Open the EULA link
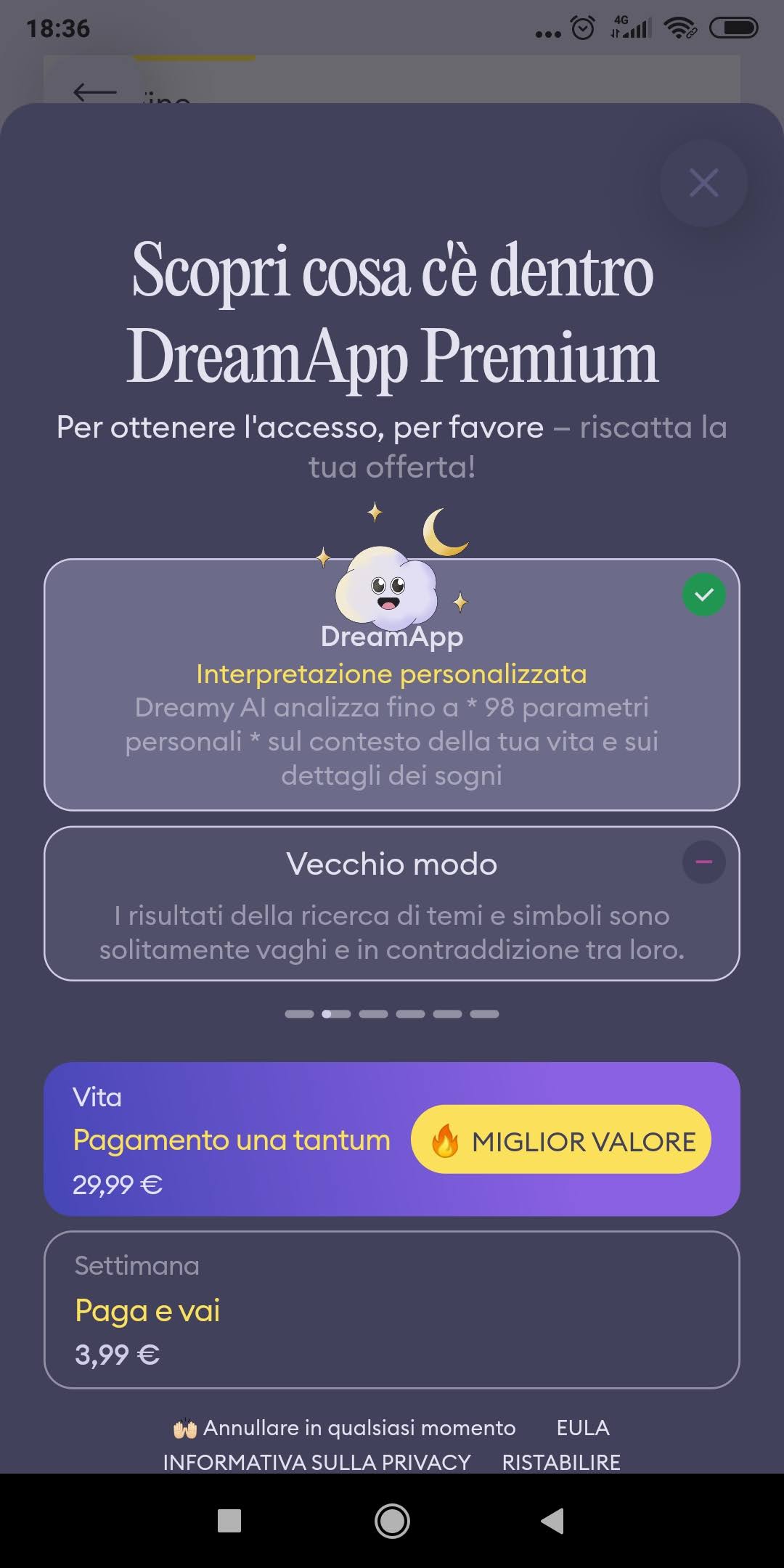 pos(582,1427)
